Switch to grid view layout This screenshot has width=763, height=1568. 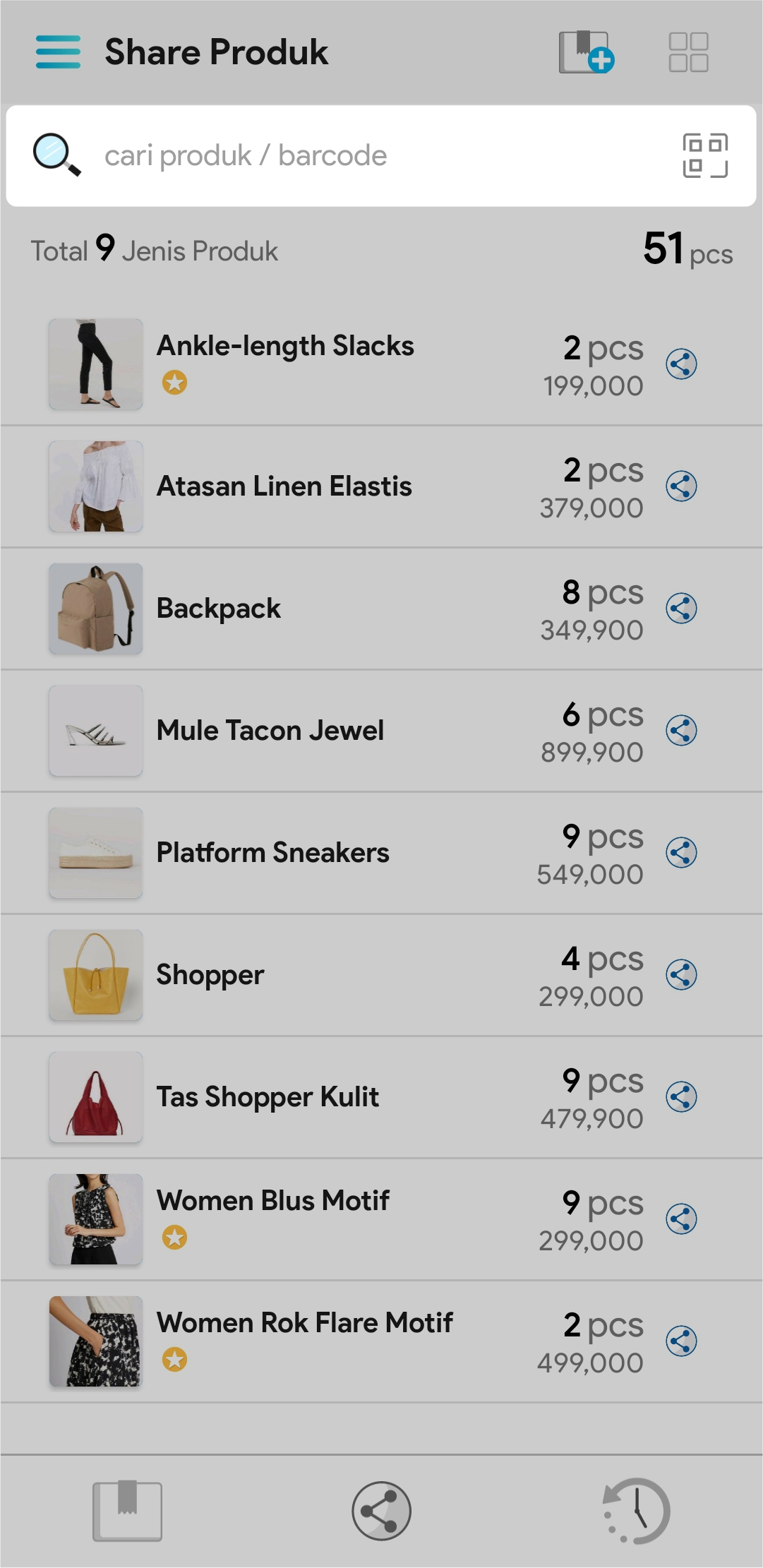[688, 52]
